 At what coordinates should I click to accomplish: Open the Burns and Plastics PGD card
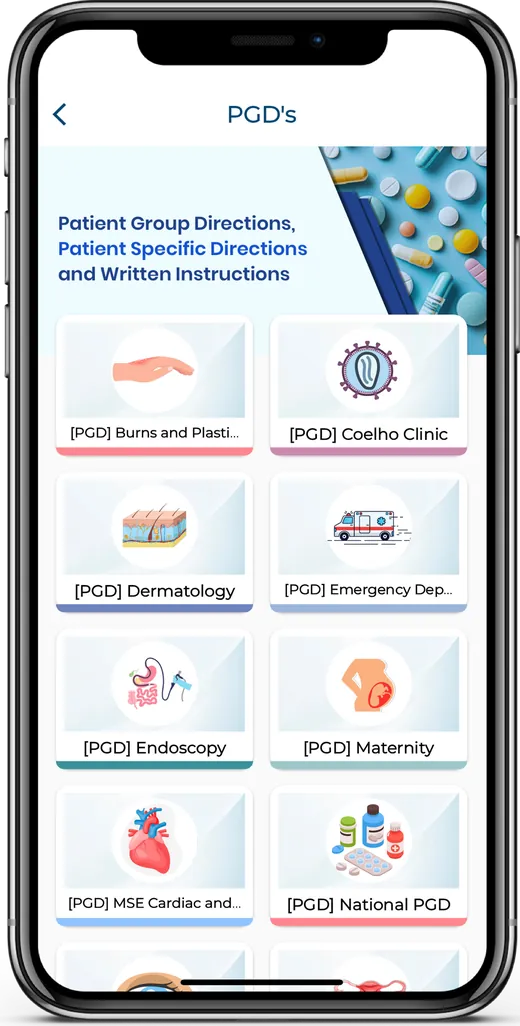tap(154, 385)
